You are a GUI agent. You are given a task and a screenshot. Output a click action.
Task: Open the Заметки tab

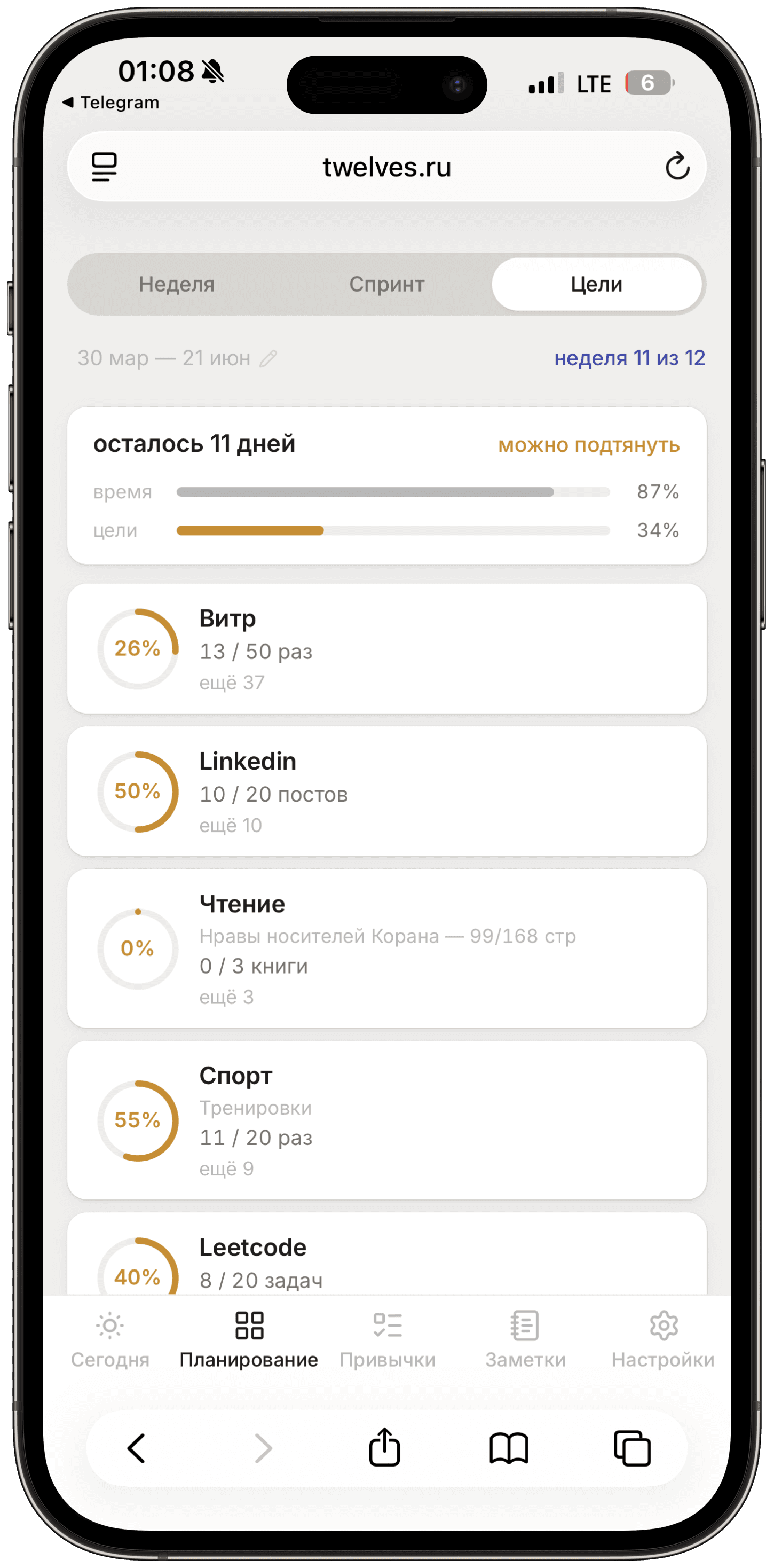click(x=525, y=1340)
